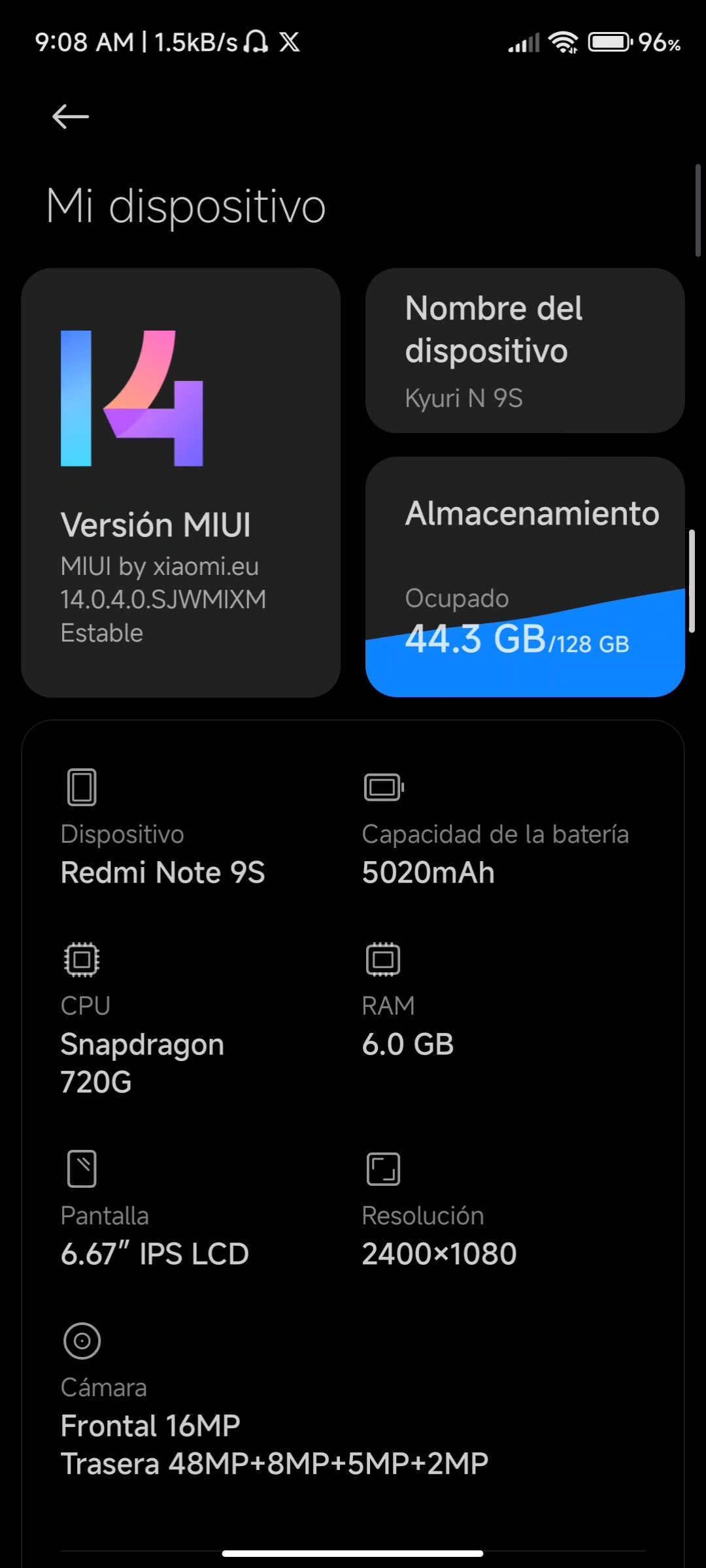Go back using the arrow icon
This screenshot has height=1568, width=706.
(71, 117)
